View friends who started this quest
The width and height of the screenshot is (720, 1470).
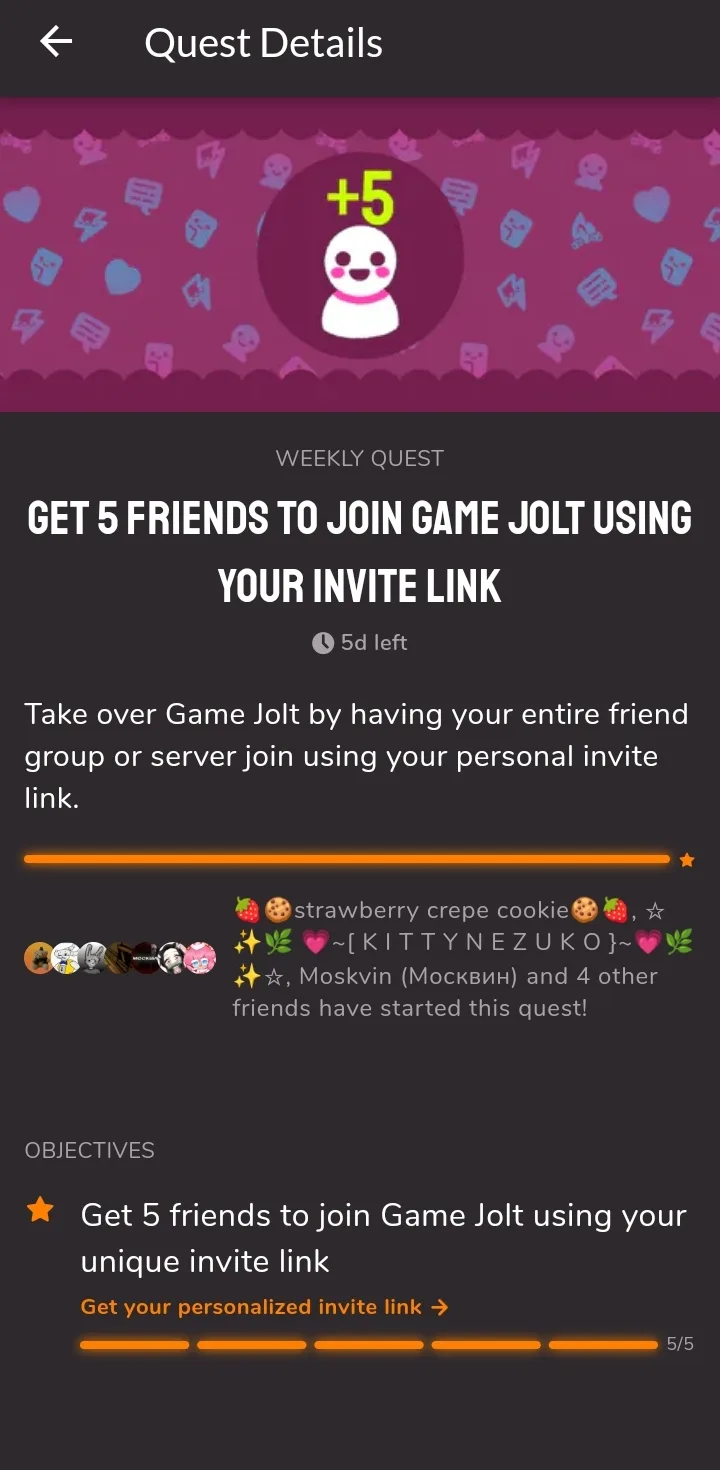tap(120, 958)
